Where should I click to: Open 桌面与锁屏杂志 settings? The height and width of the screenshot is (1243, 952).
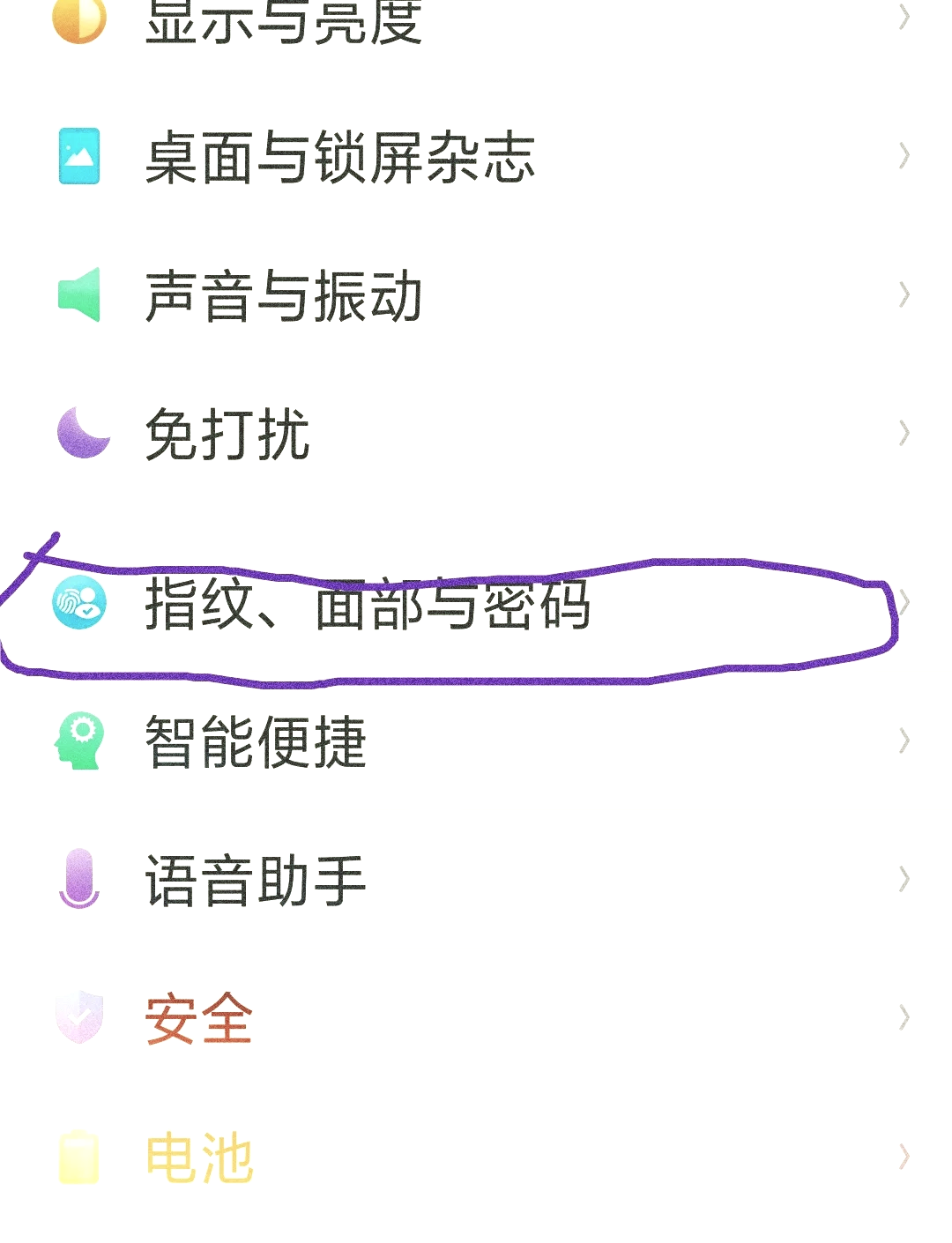[x=340, y=158]
